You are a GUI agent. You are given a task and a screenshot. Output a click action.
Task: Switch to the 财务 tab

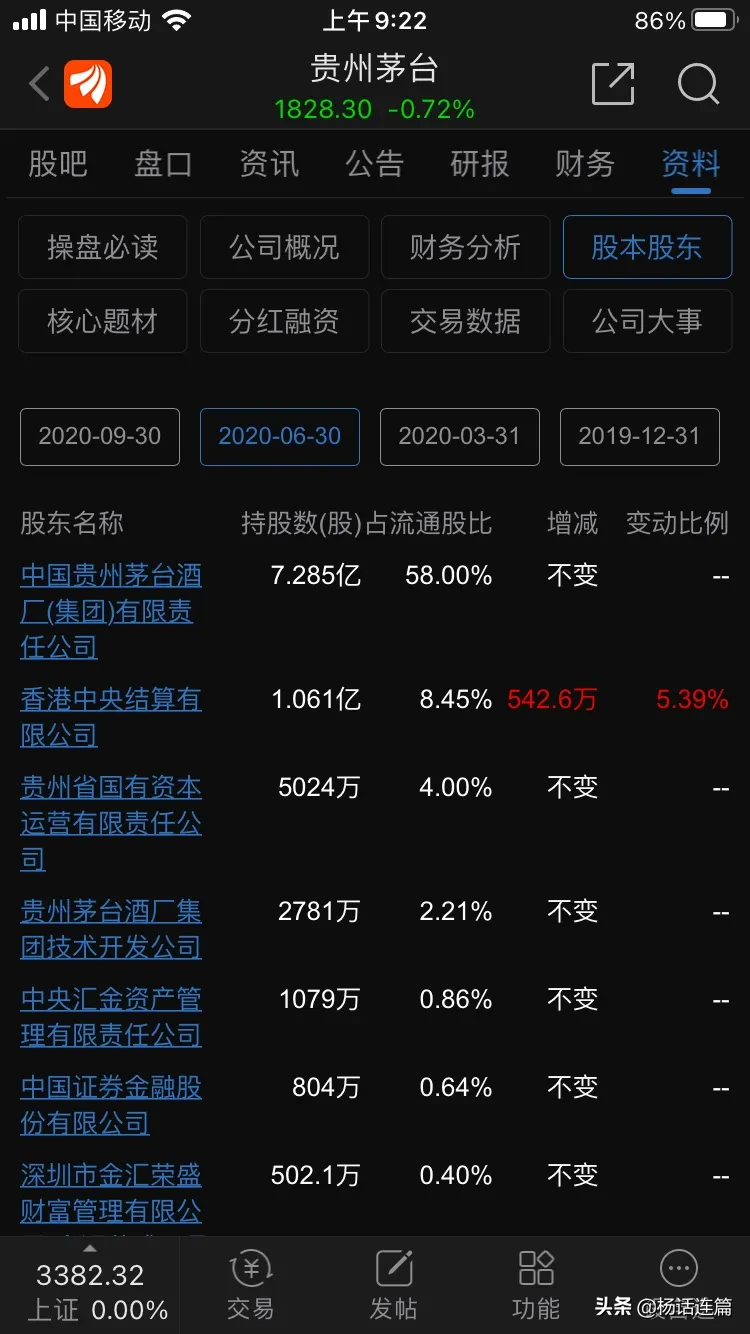point(585,164)
